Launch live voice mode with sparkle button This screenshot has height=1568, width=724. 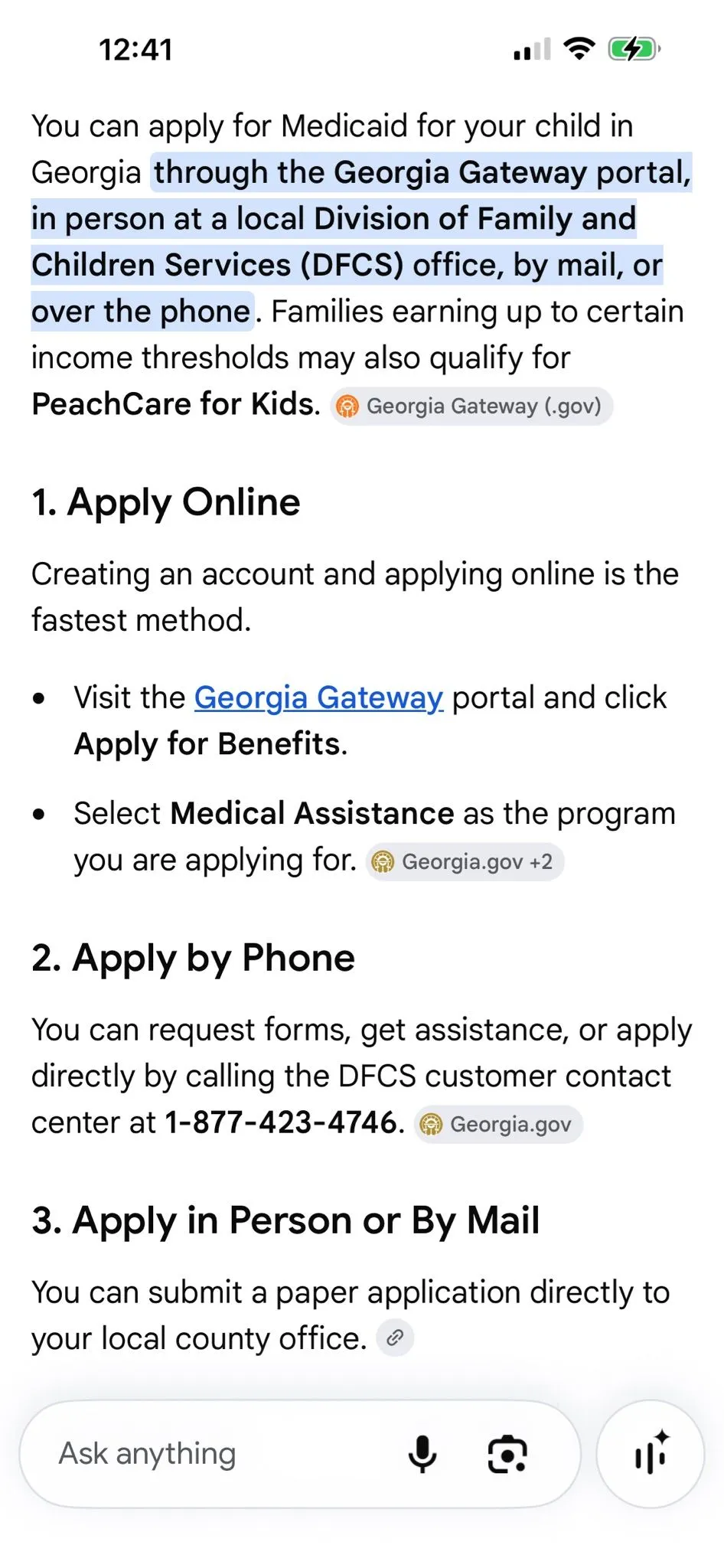pyautogui.click(x=650, y=1454)
